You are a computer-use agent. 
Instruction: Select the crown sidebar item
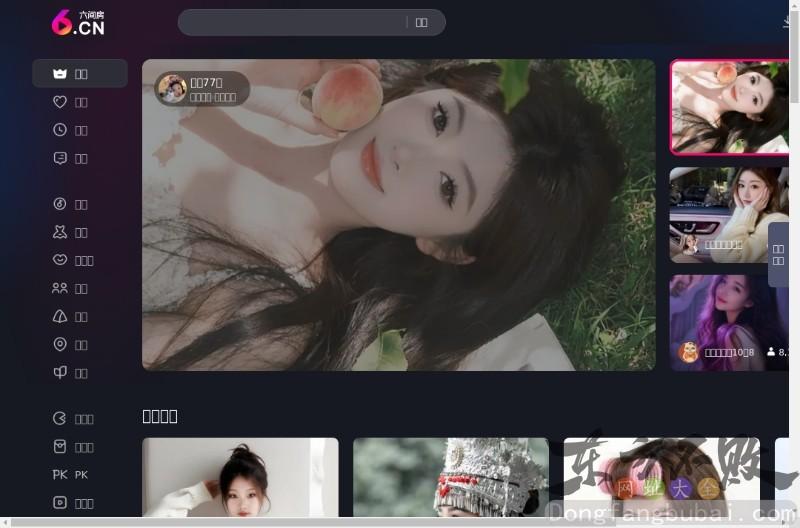[79, 74]
